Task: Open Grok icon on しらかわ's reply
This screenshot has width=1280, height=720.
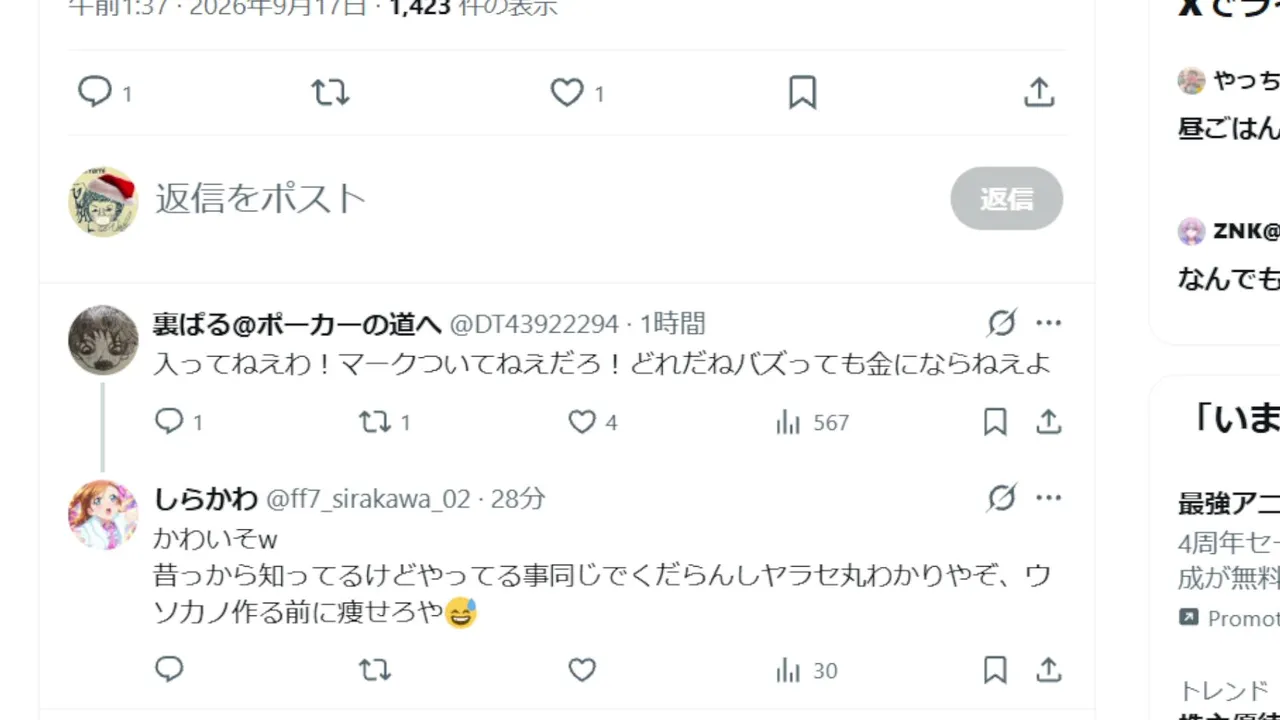Action: coord(1002,498)
